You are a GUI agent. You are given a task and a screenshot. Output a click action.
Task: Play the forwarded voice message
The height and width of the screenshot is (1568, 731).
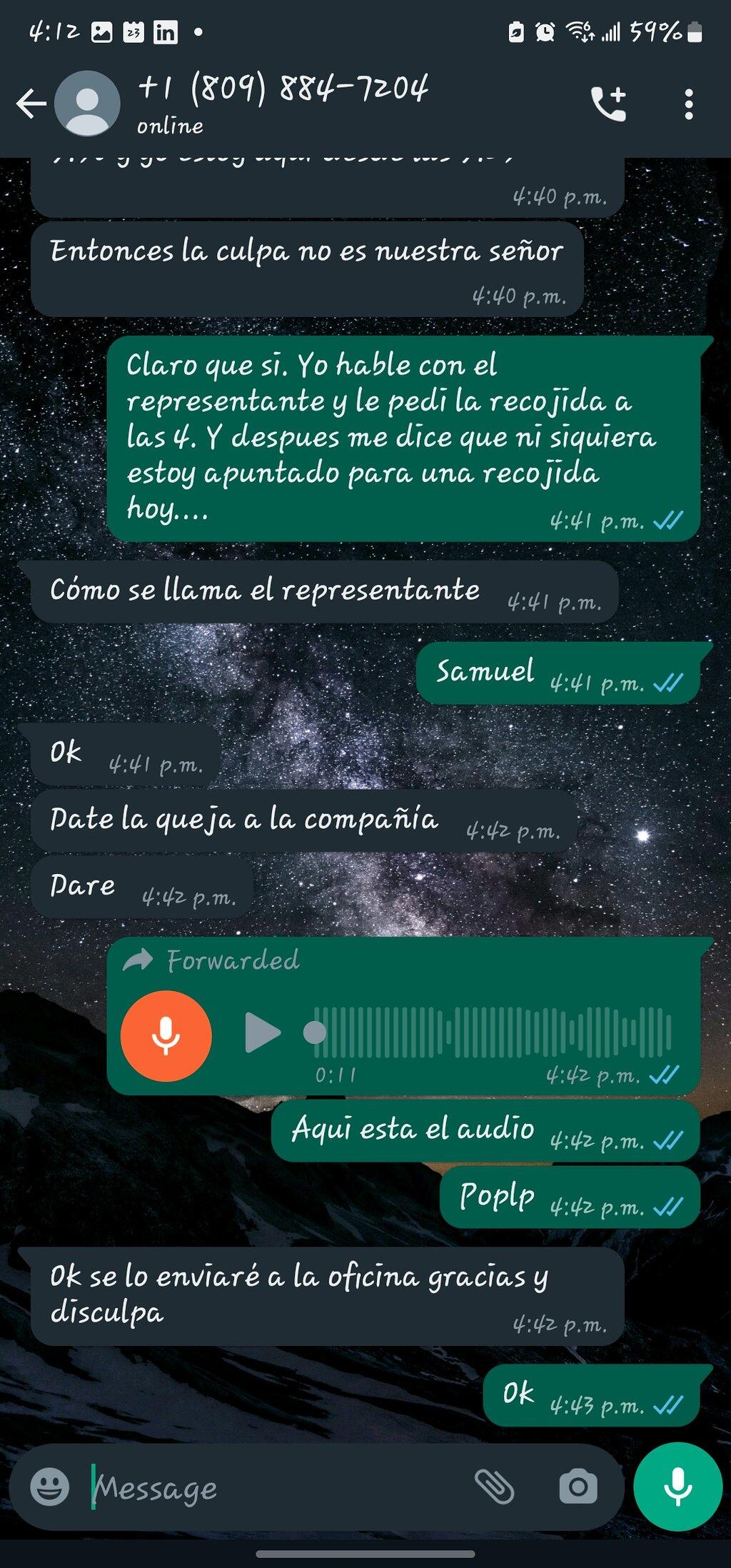point(263,1032)
